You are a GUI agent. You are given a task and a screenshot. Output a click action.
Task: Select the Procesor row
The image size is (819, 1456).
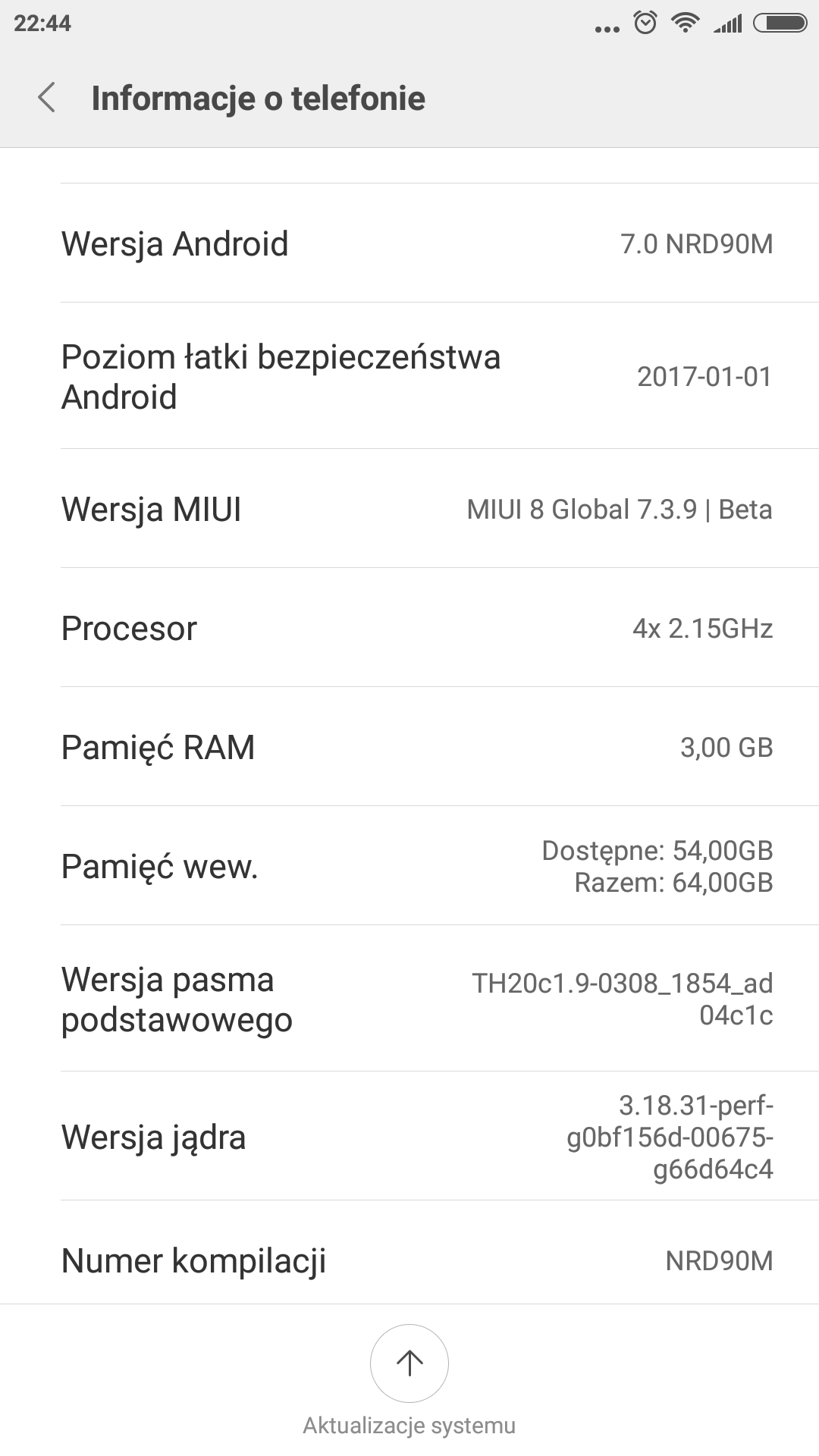(409, 628)
